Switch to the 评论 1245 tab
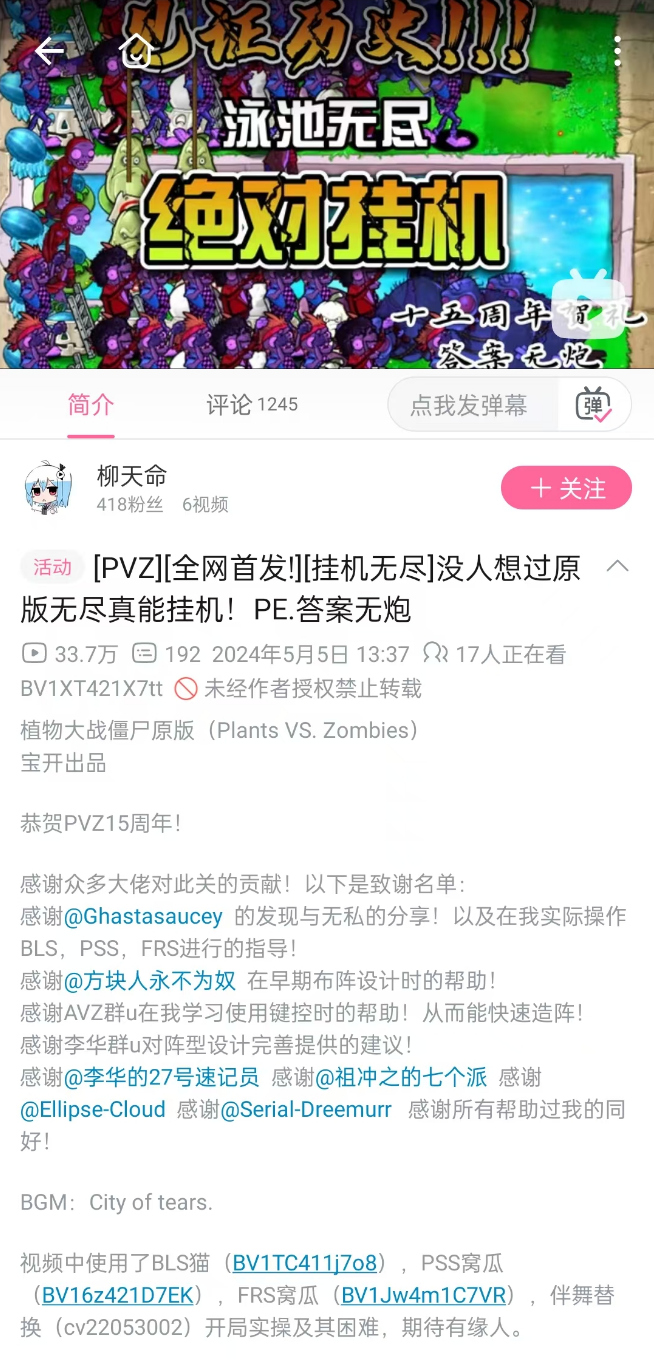Screen dimensions: 654x1359 252,405
